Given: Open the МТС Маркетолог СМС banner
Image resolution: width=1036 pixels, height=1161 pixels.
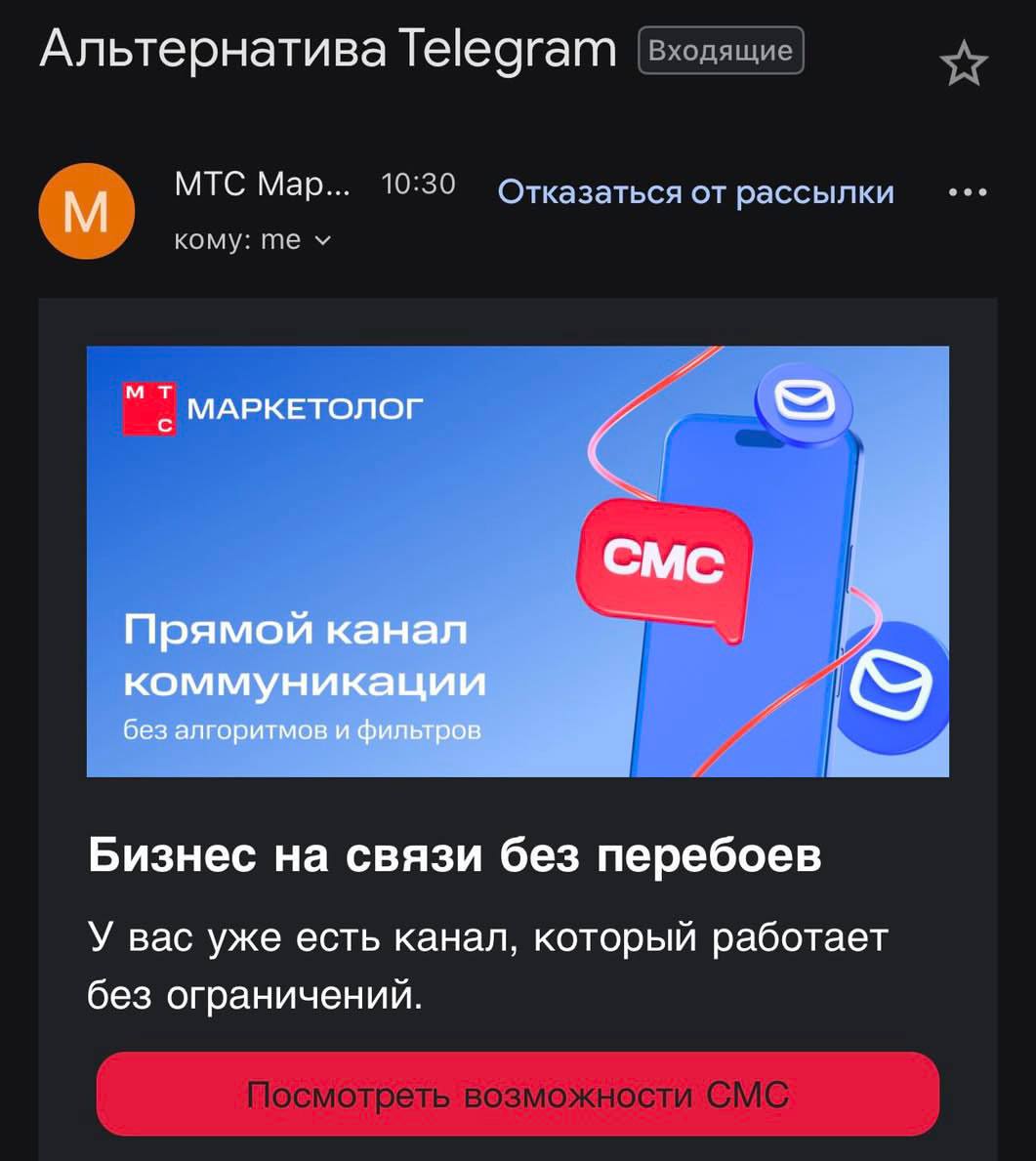Looking at the screenshot, I should 518,561.
